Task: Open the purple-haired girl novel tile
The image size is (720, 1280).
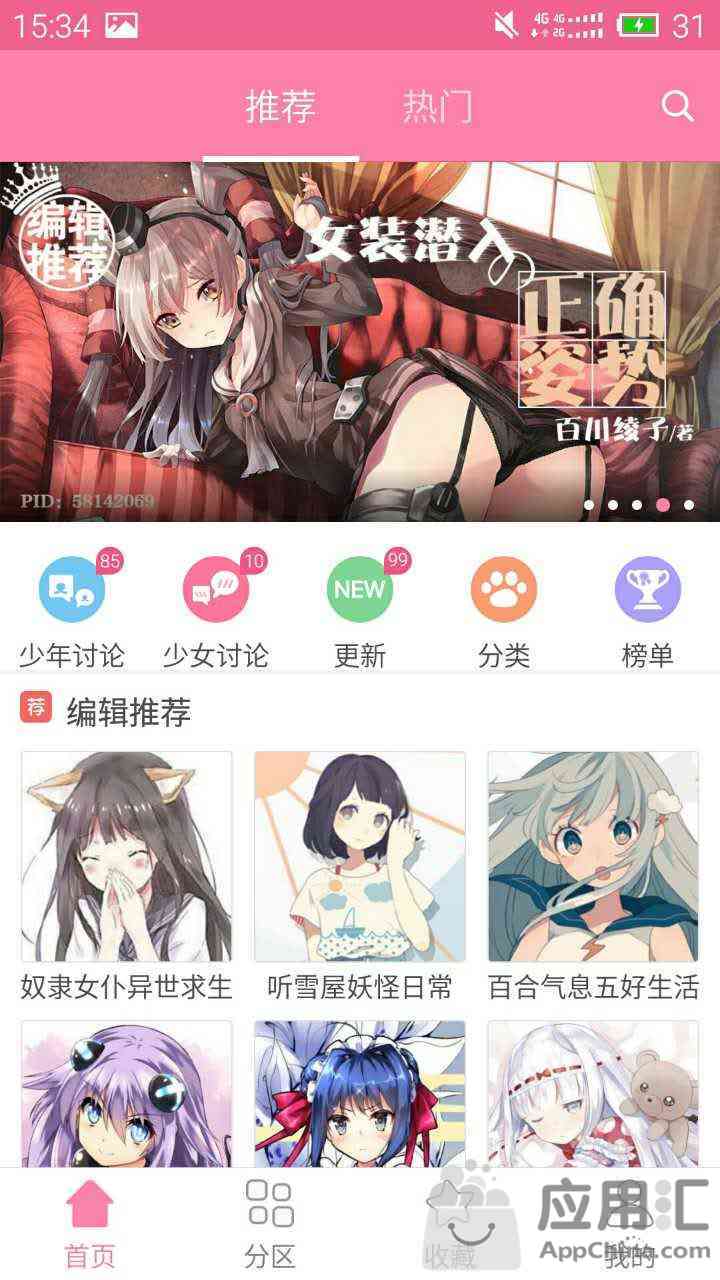Action: click(x=126, y=1095)
